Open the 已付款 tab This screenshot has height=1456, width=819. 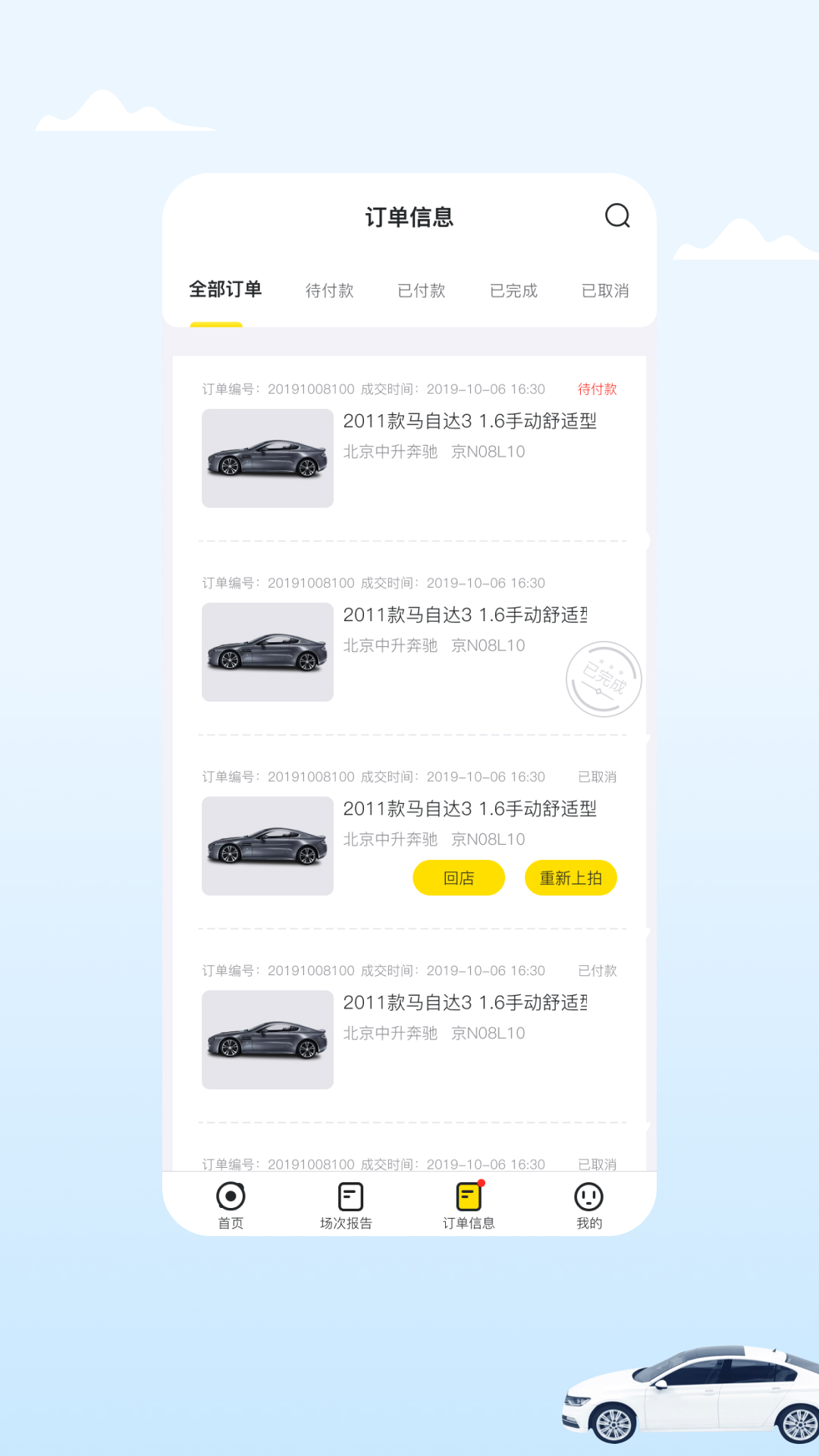pos(422,290)
